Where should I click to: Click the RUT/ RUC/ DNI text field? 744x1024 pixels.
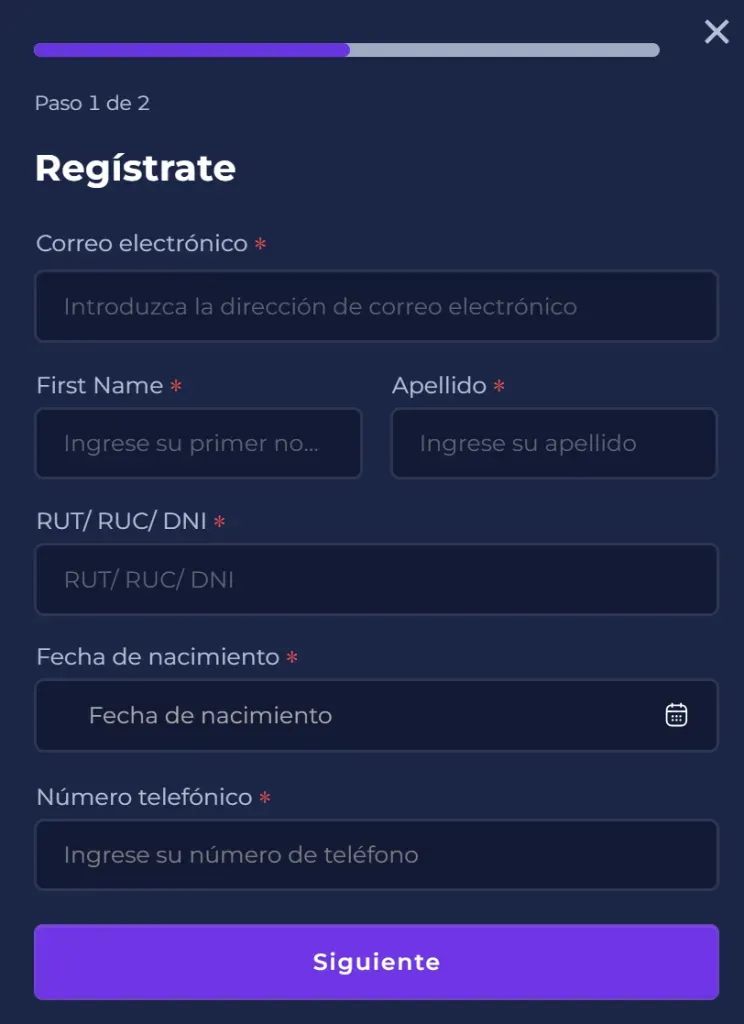(x=376, y=579)
